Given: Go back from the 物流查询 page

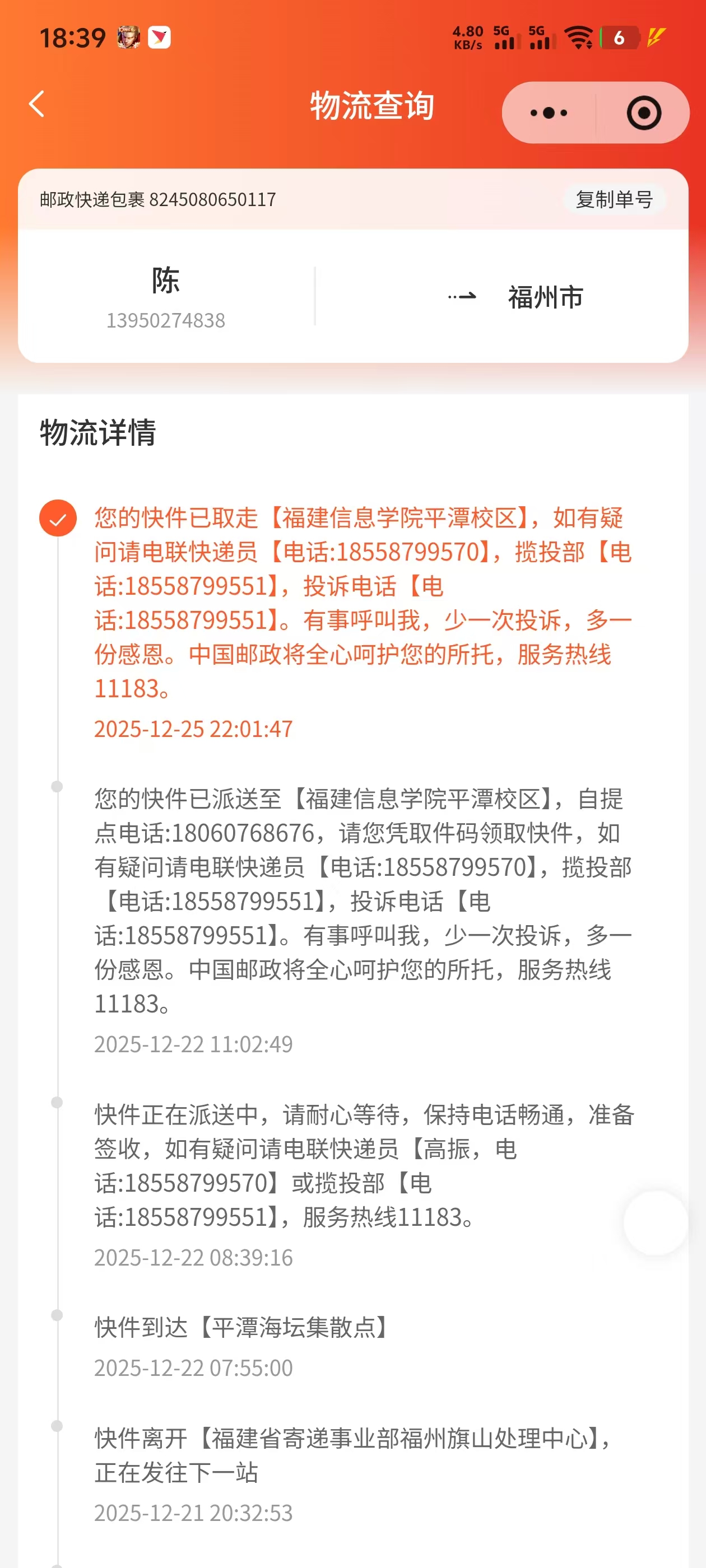Looking at the screenshot, I should click(37, 104).
